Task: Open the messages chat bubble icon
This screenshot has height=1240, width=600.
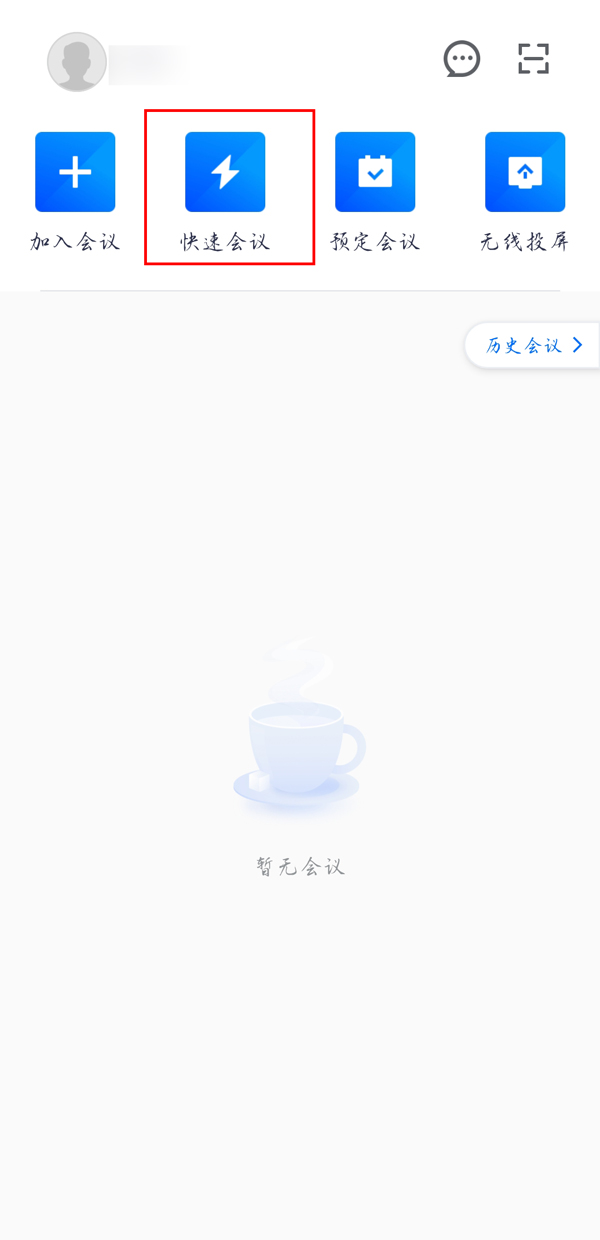Action: (462, 59)
